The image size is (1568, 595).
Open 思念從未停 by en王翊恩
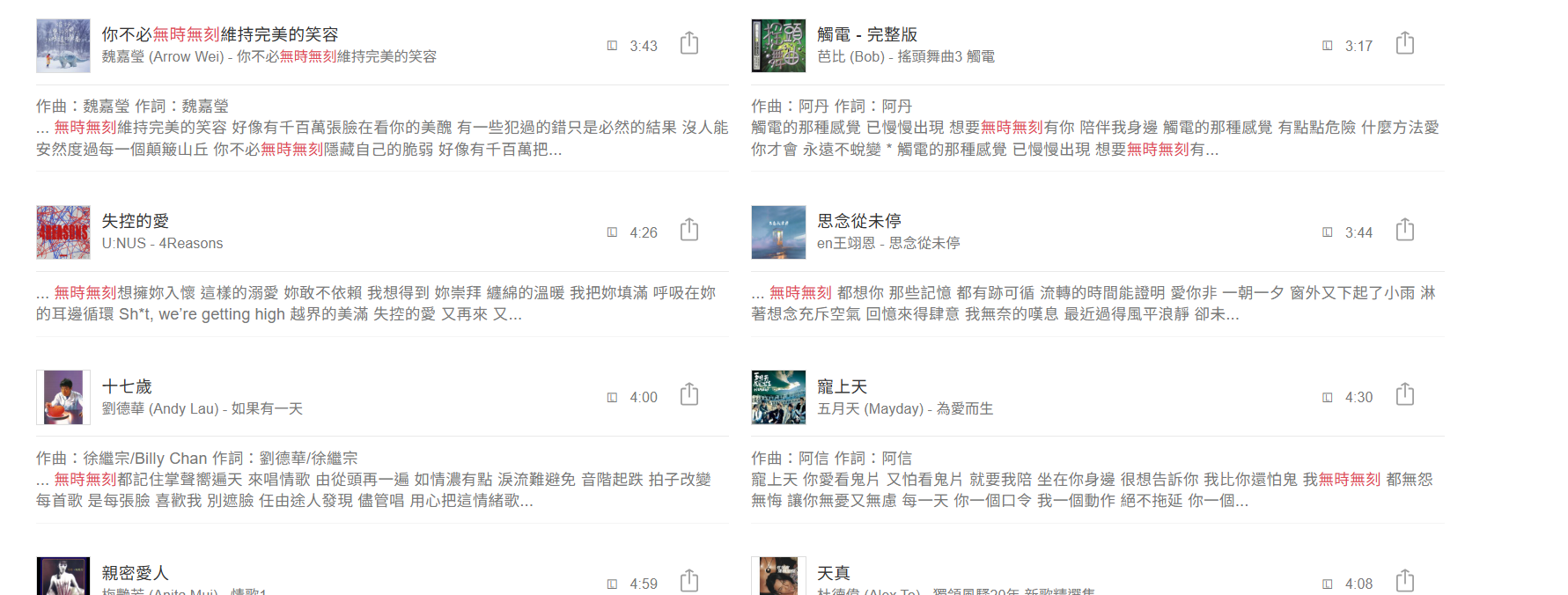tap(858, 221)
